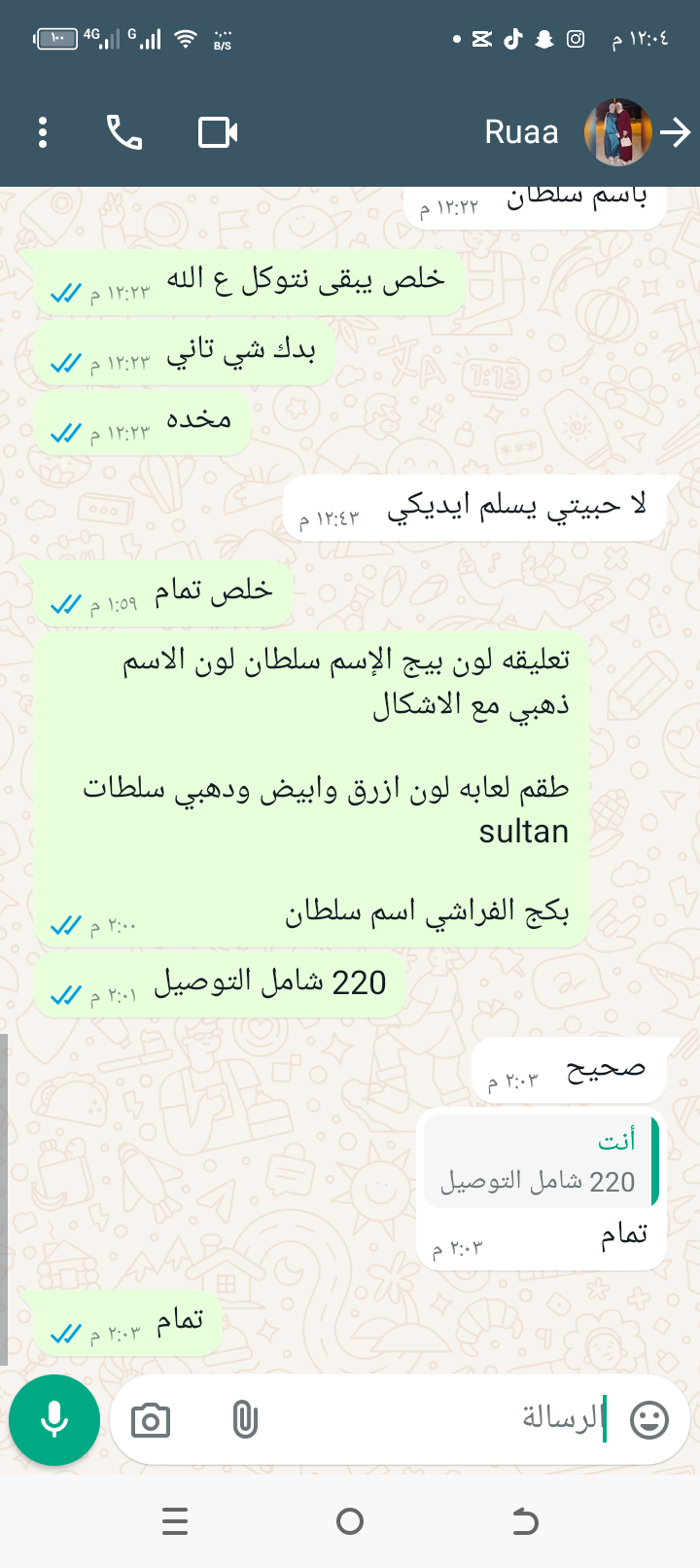
Task: Record a voice message
Action: click(x=54, y=1420)
